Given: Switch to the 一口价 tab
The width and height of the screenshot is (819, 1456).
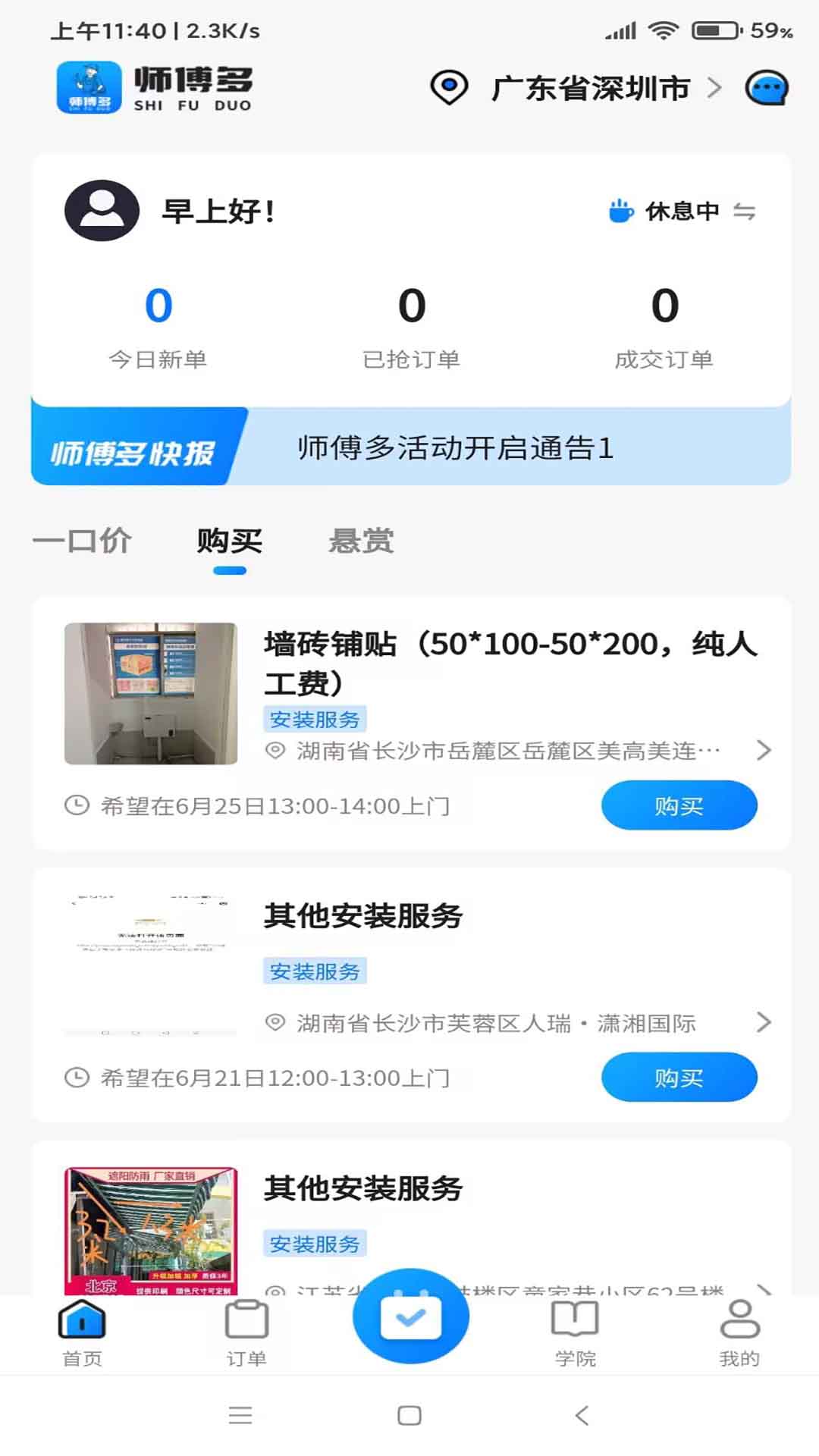Looking at the screenshot, I should click(x=81, y=541).
